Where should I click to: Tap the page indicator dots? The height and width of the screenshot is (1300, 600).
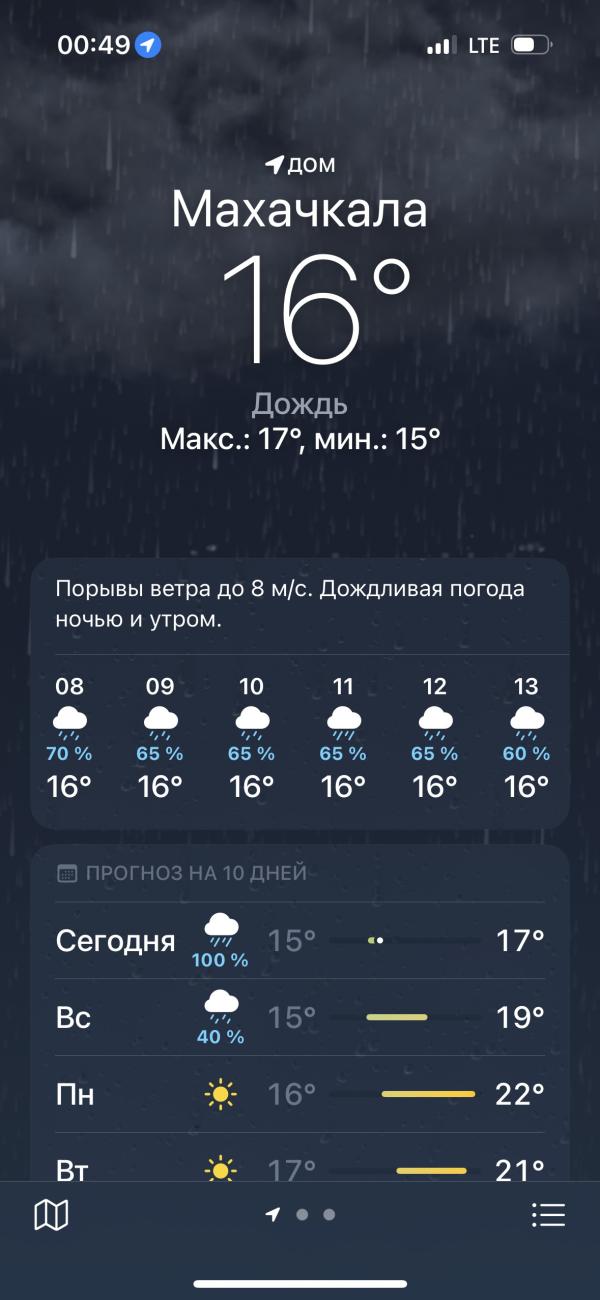point(300,1215)
